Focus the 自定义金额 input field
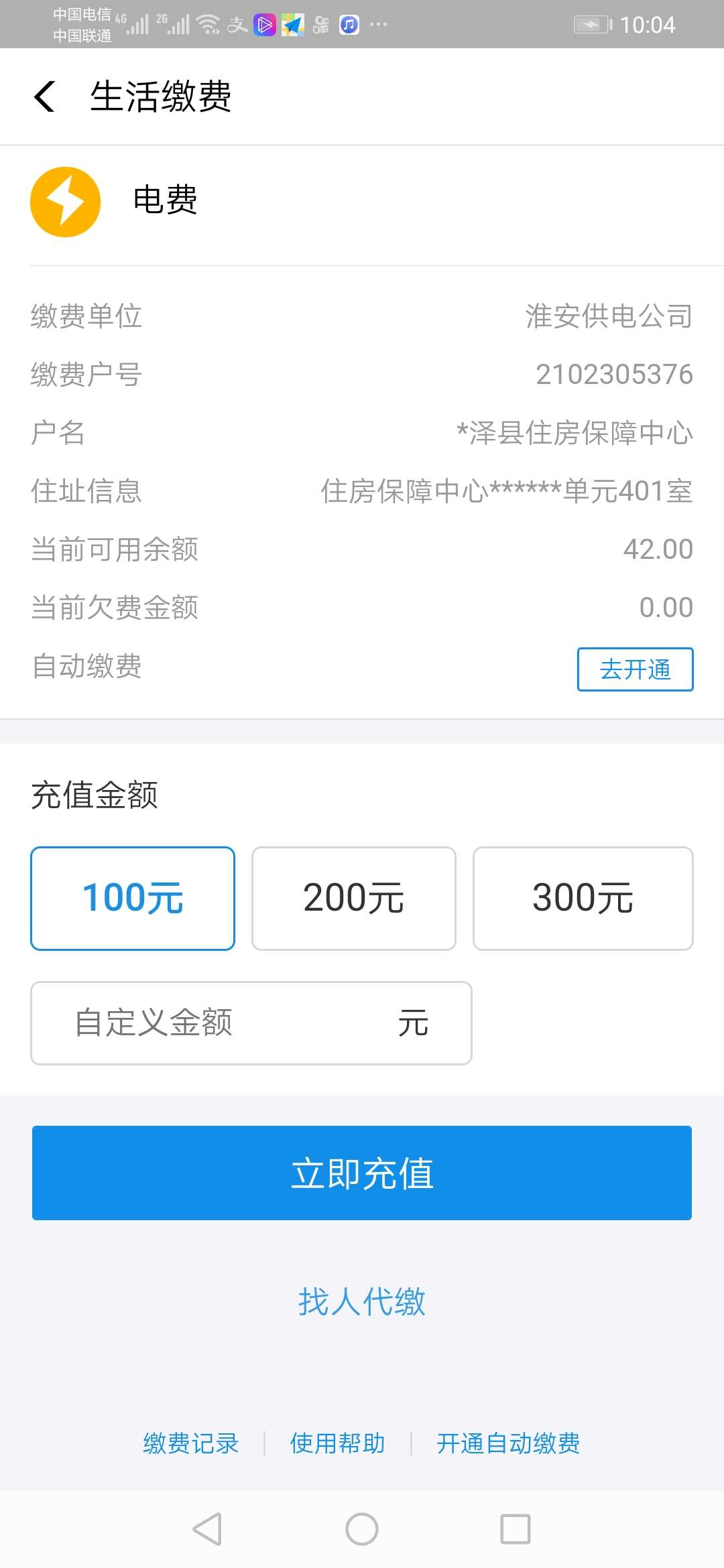This screenshot has height=1568, width=724. point(251,1023)
